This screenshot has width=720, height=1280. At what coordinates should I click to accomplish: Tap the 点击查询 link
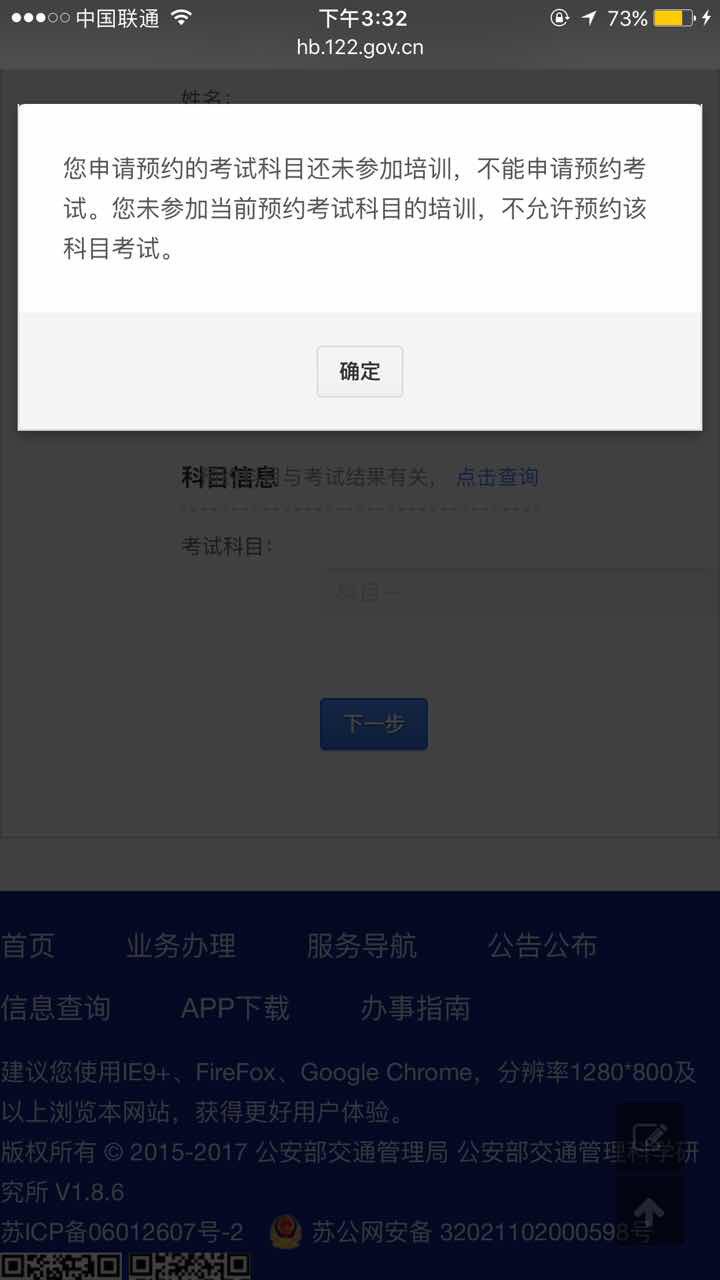[497, 477]
